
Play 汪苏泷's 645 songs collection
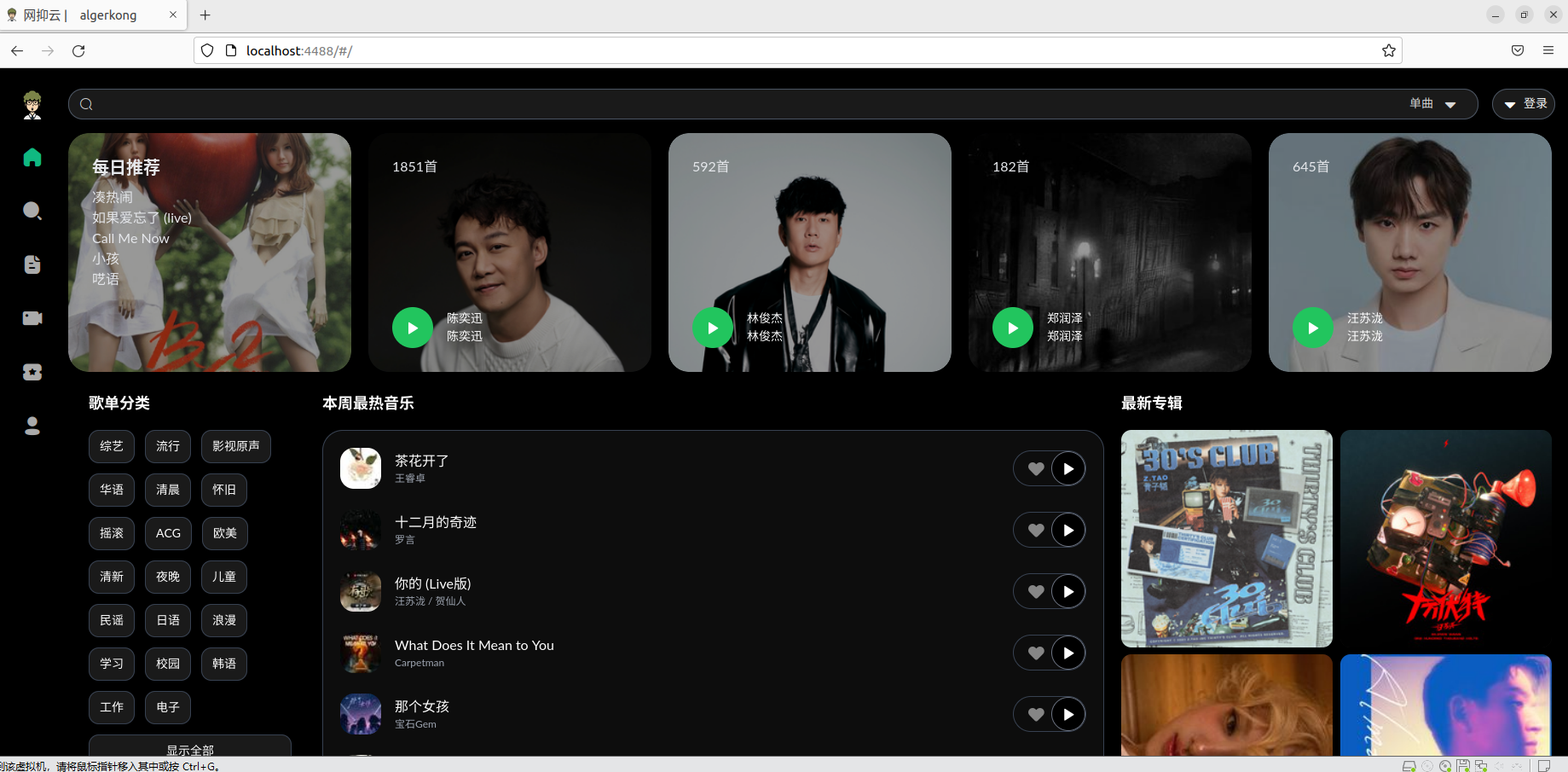click(x=1313, y=328)
